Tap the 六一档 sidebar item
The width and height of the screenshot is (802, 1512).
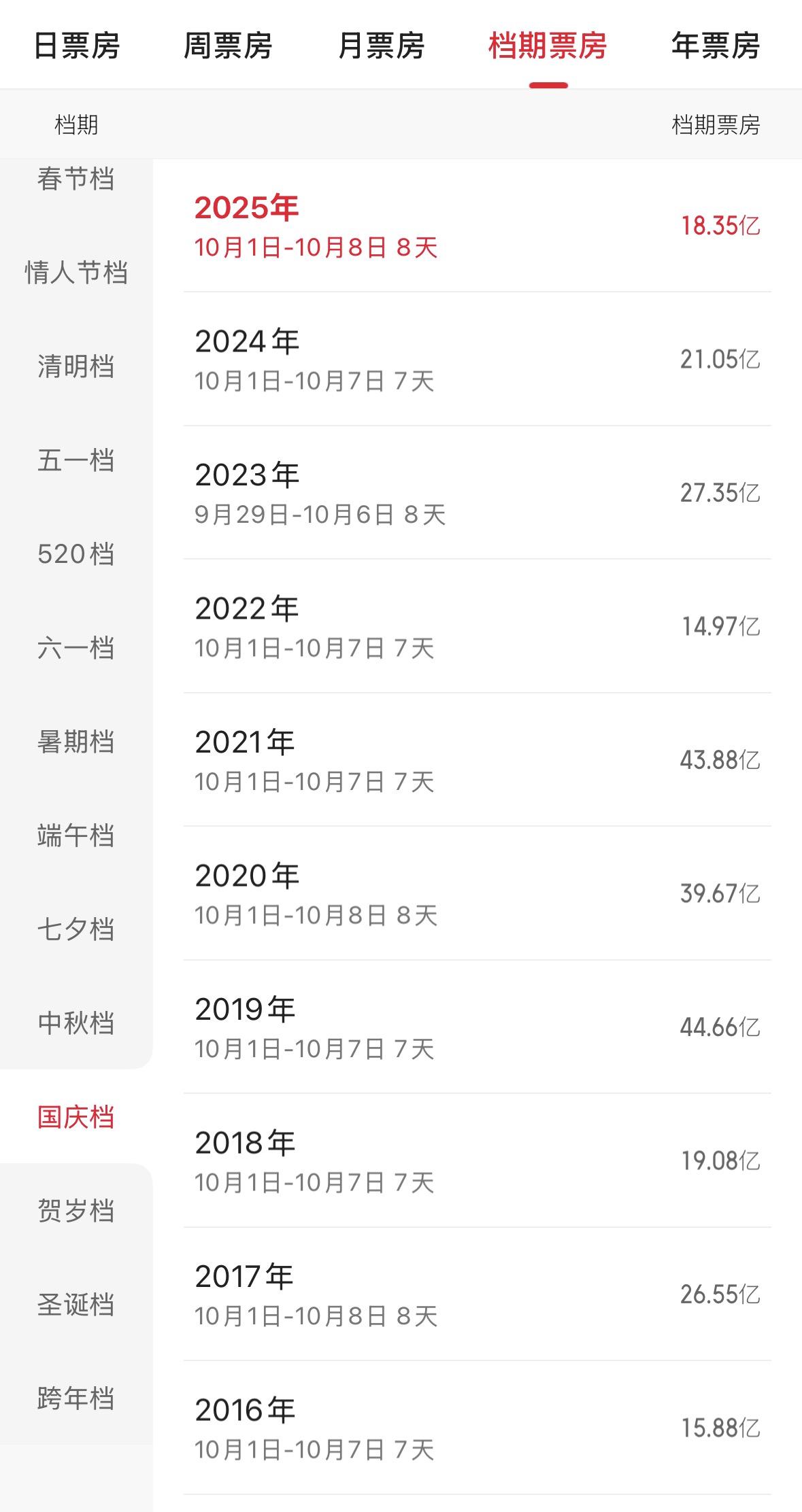pyautogui.click(x=76, y=648)
